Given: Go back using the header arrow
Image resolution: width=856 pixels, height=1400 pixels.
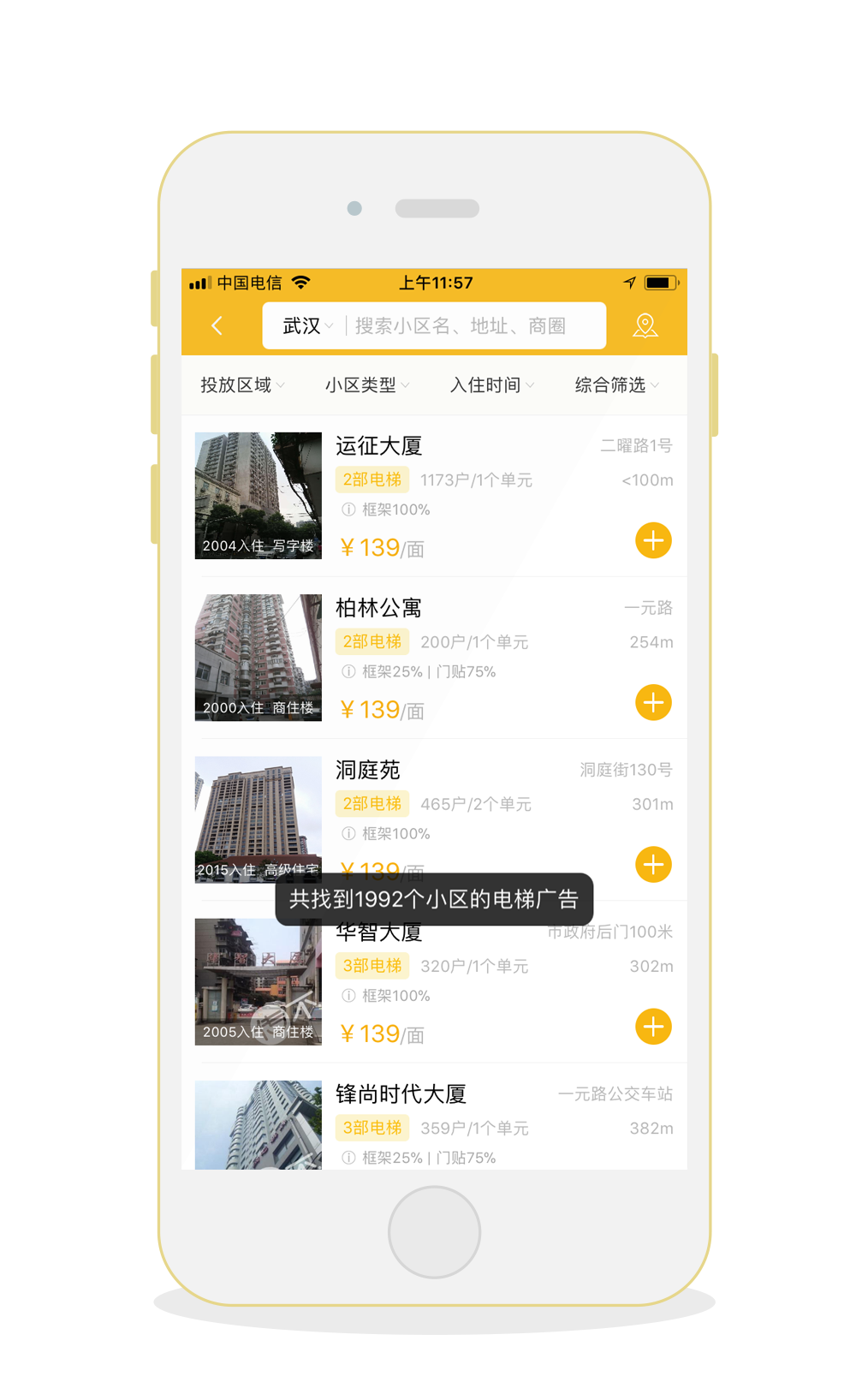Looking at the screenshot, I should 217,326.
